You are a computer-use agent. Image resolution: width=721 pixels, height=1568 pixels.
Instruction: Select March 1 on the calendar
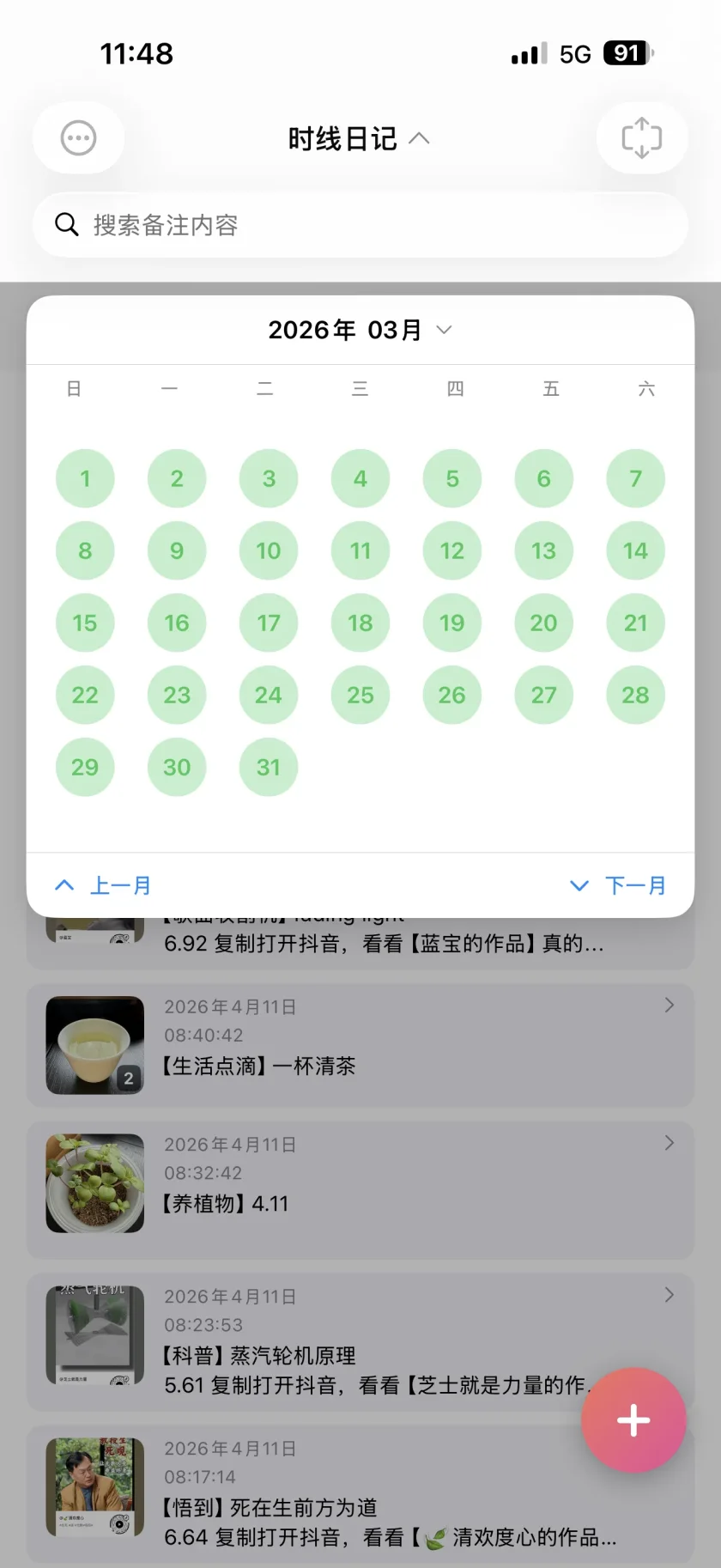[85, 478]
